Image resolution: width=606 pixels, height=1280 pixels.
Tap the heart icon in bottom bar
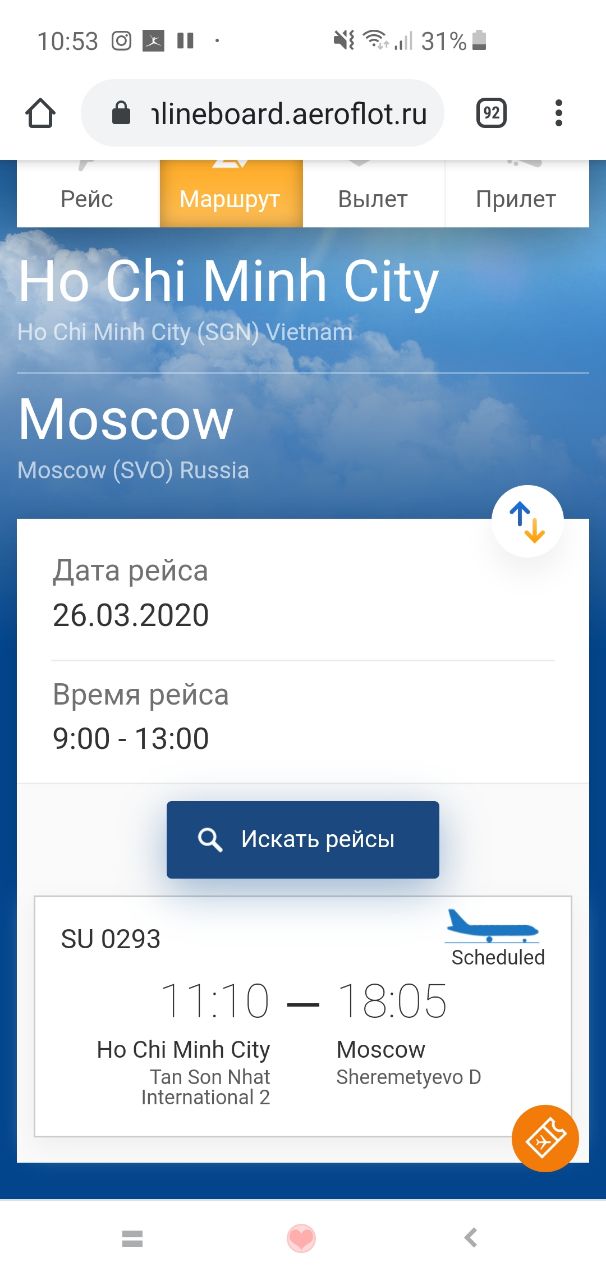(301, 1239)
